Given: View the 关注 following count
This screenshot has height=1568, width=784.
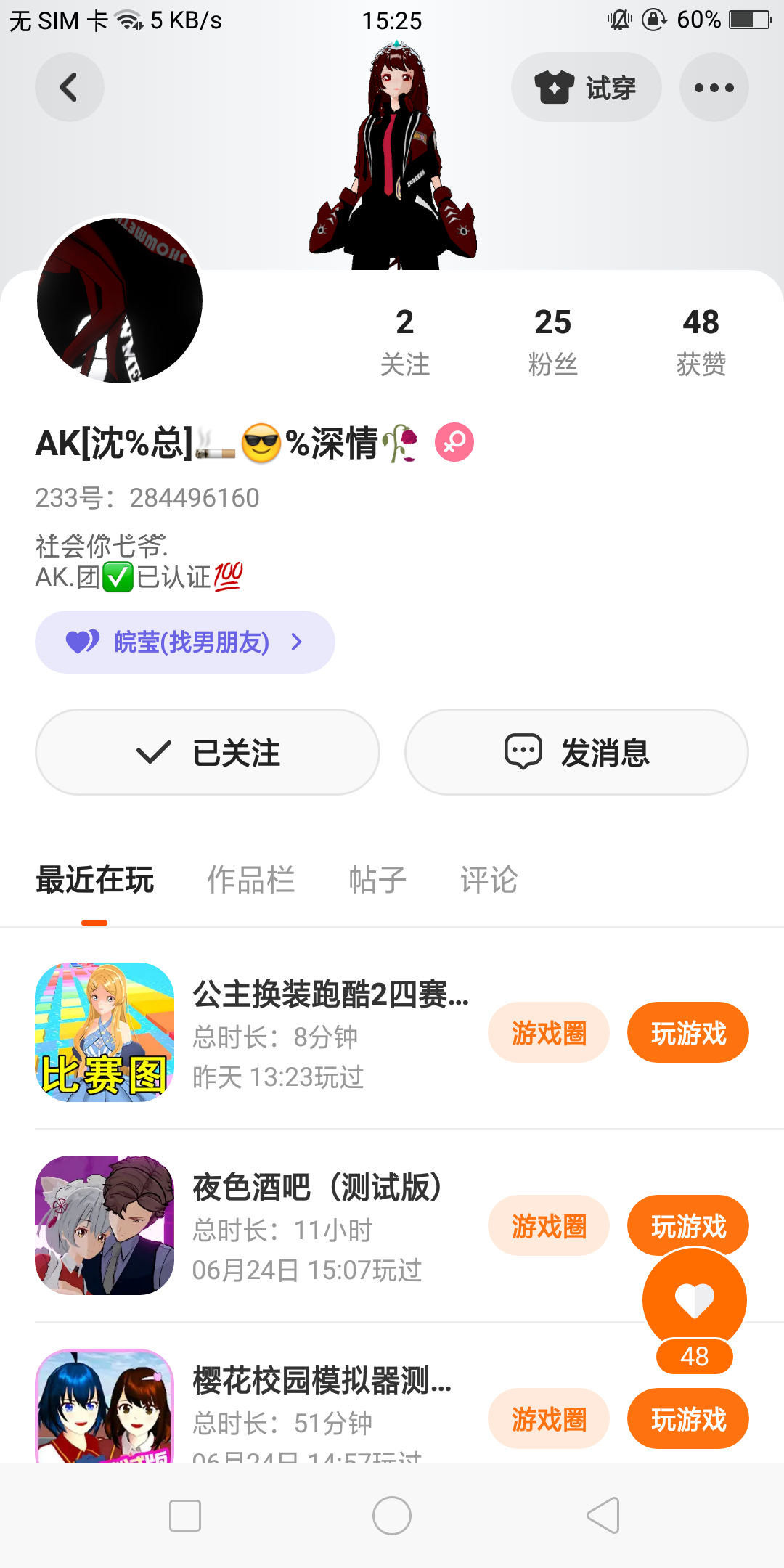Looking at the screenshot, I should click(405, 341).
